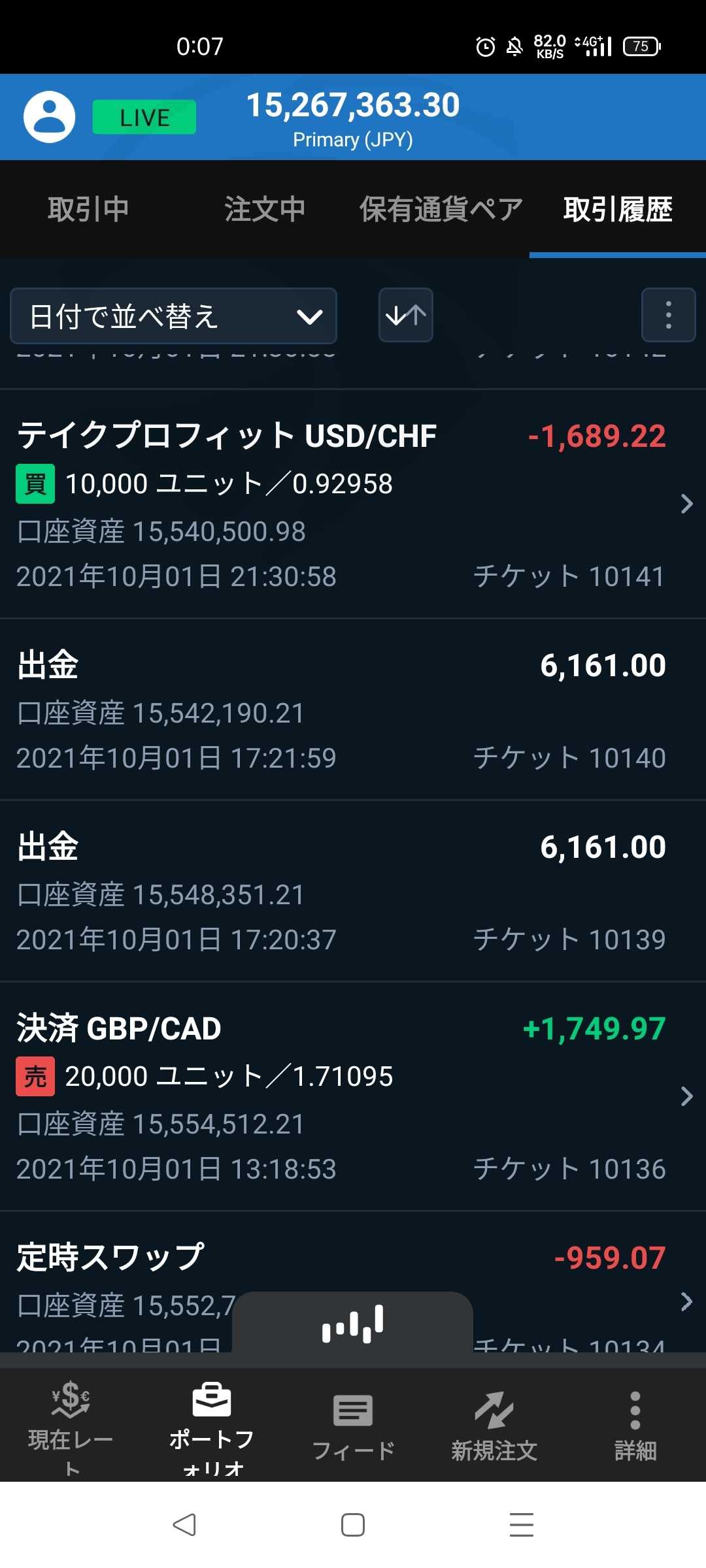Switch to the 保有通貨ペア tab
Image resolution: width=706 pixels, height=1568 pixels.
[x=441, y=209]
